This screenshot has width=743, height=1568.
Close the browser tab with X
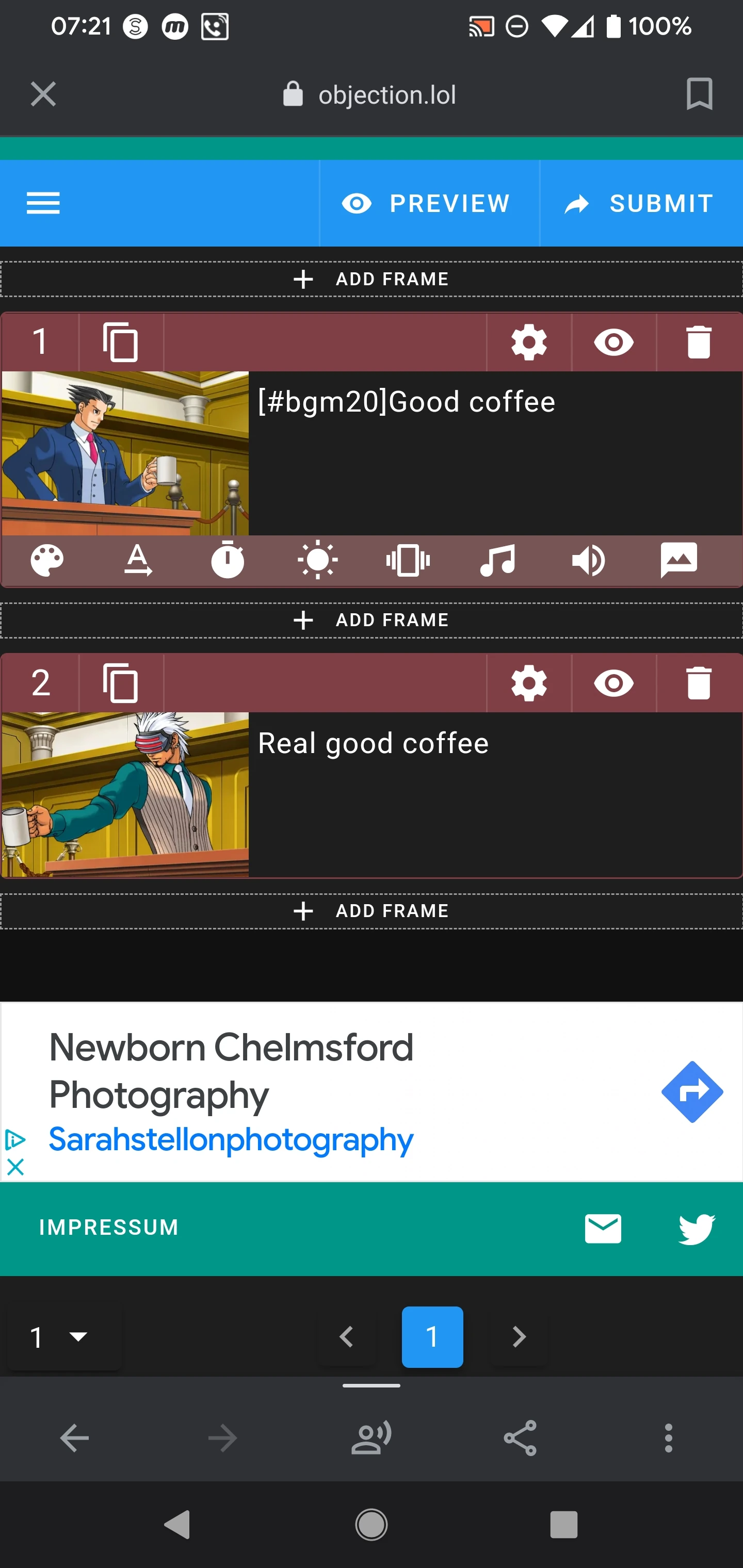43,94
